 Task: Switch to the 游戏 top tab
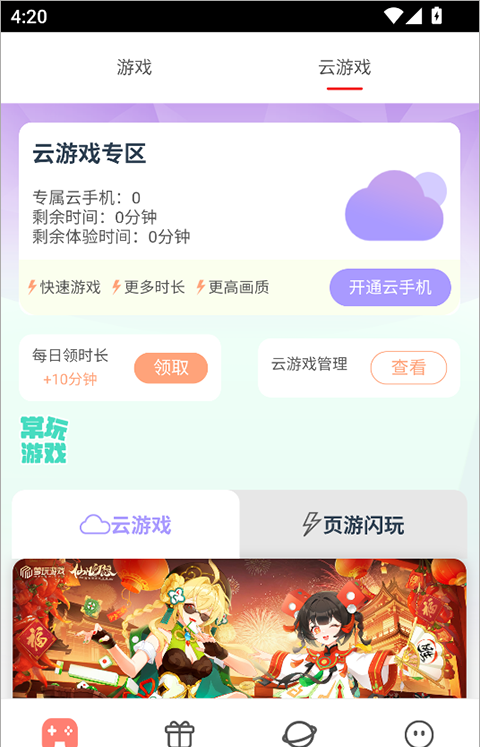(134, 67)
